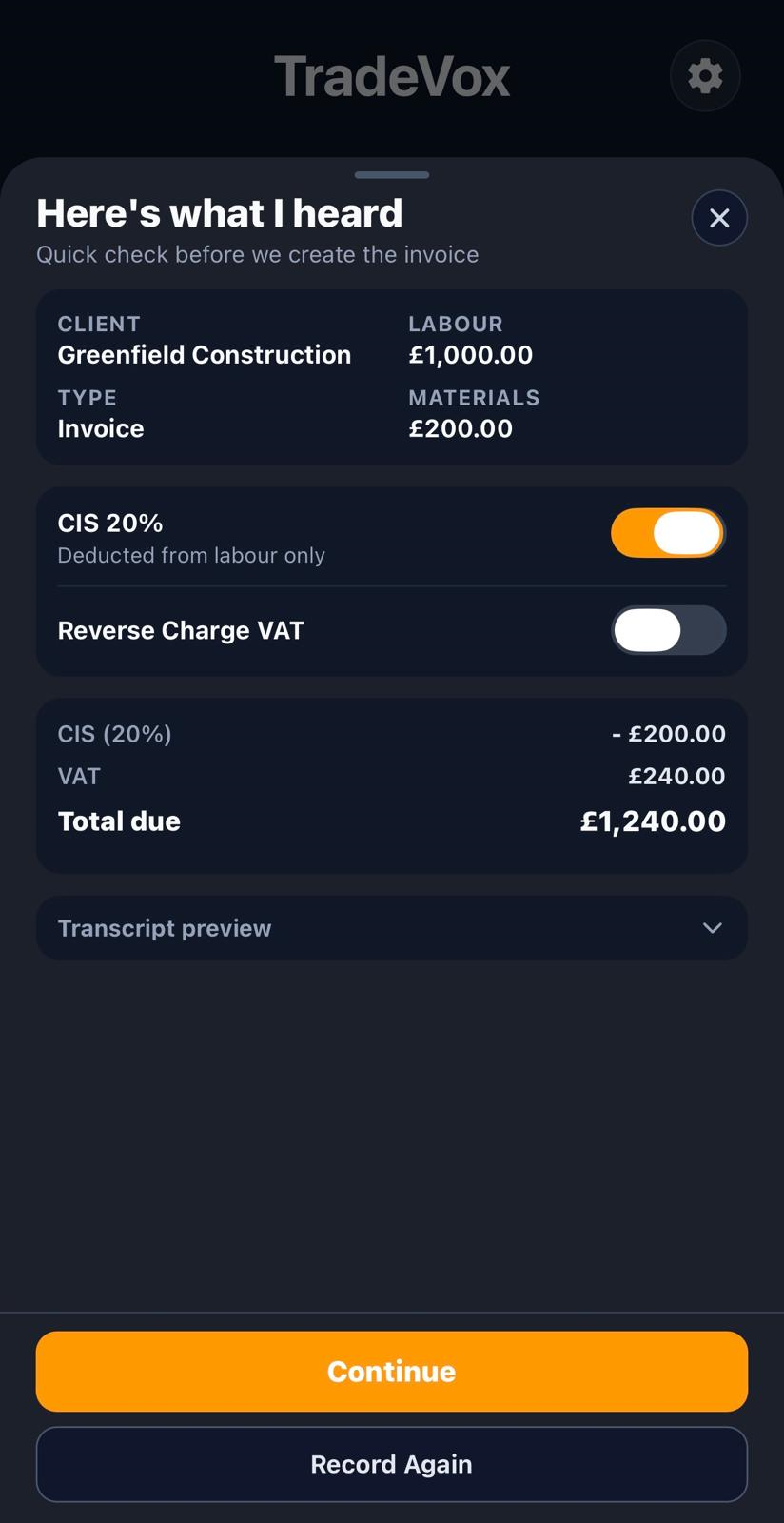Screen dimensions: 784x1523
Task: Select the Greenfield Construction client name
Action: (204, 354)
